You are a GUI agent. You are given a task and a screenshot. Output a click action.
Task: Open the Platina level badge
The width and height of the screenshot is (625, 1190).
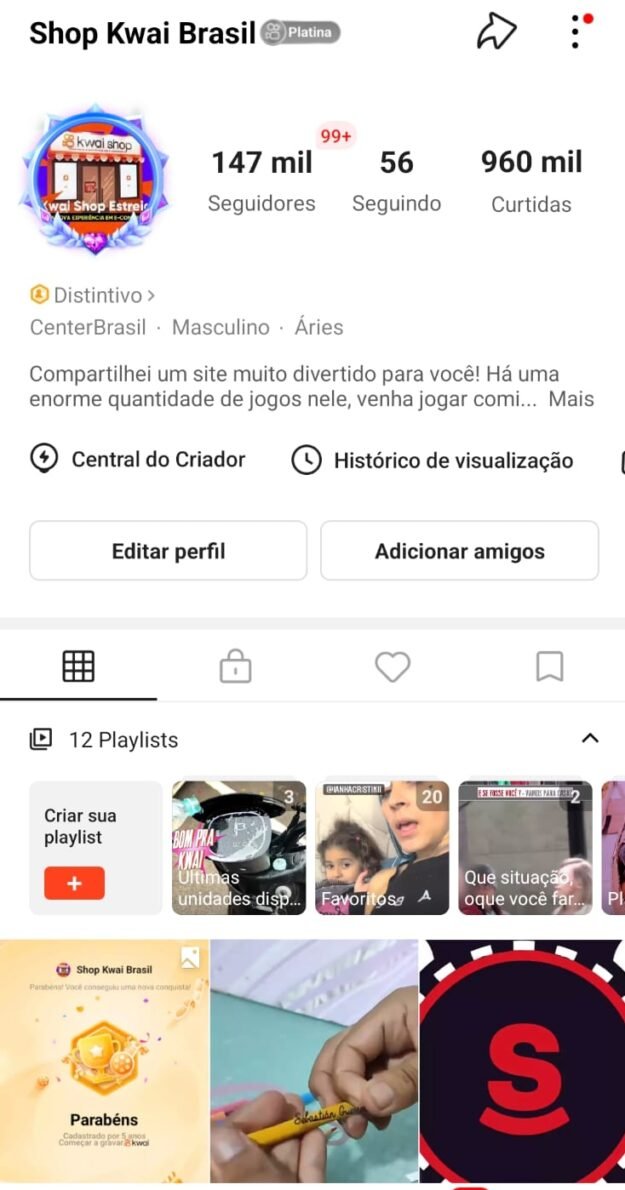(301, 33)
